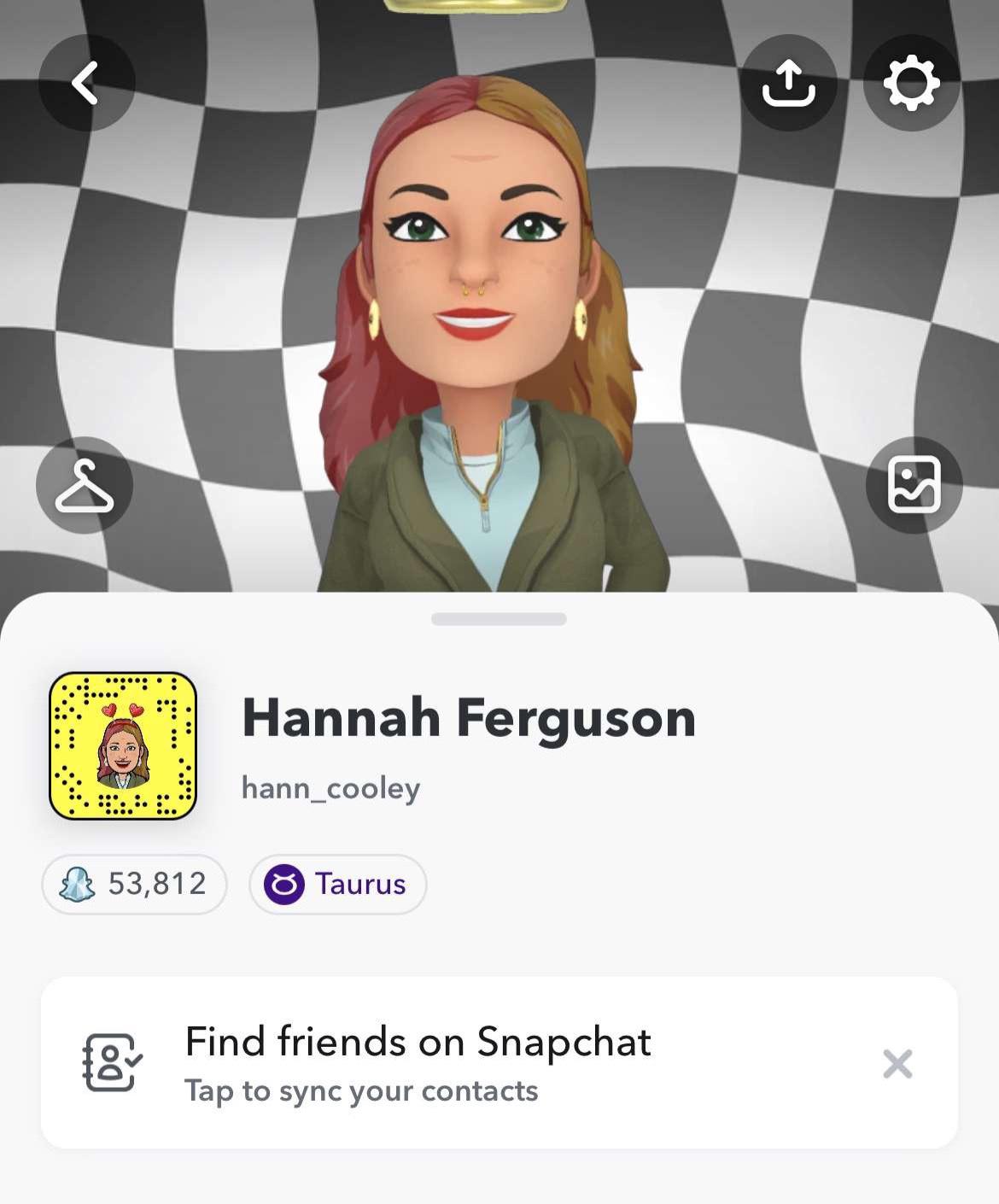999x1204 pixels.
Task: Open the Taurus zodiac chip
Action: 337,884
